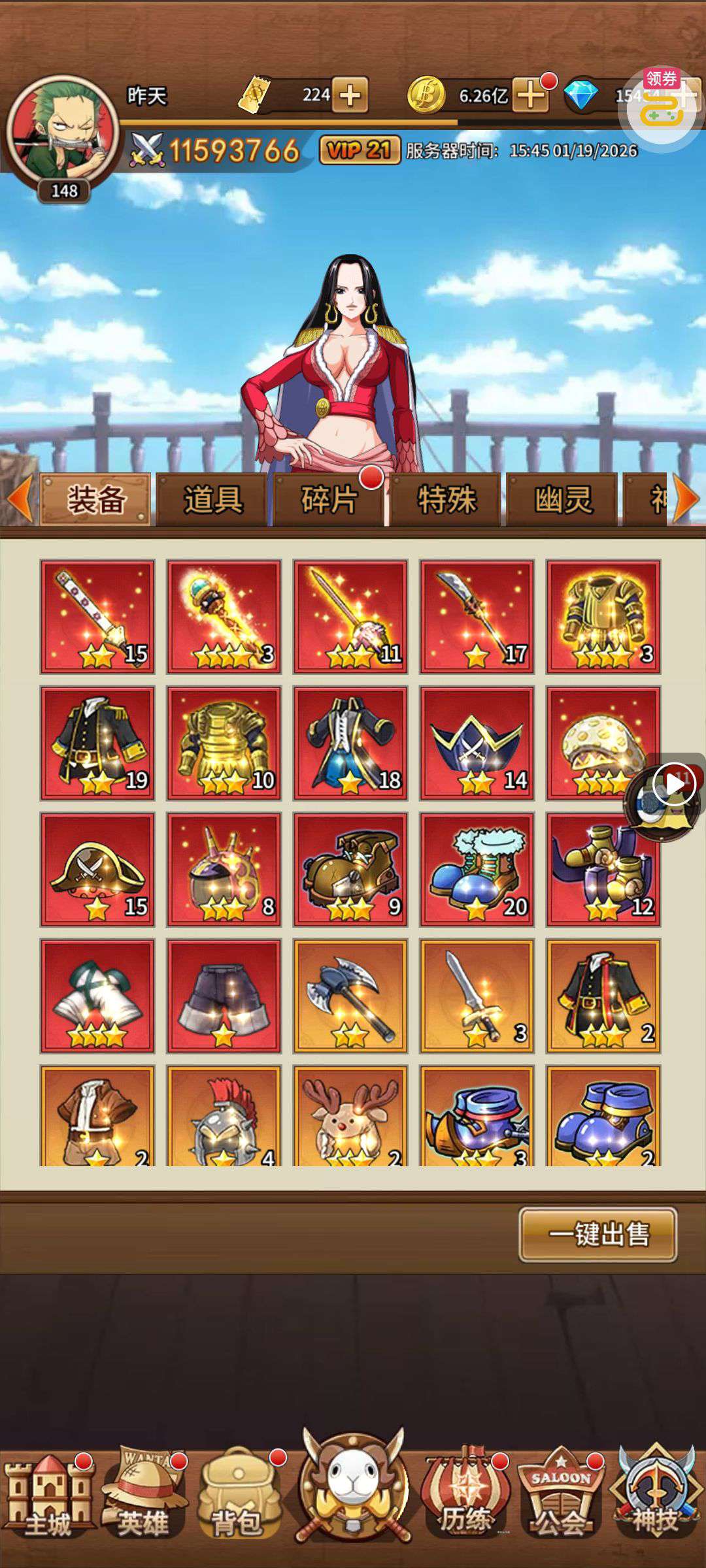Switch to the 道具 tab
Image resolution: width=706 pixels, height=1568 pixels.
212,500
